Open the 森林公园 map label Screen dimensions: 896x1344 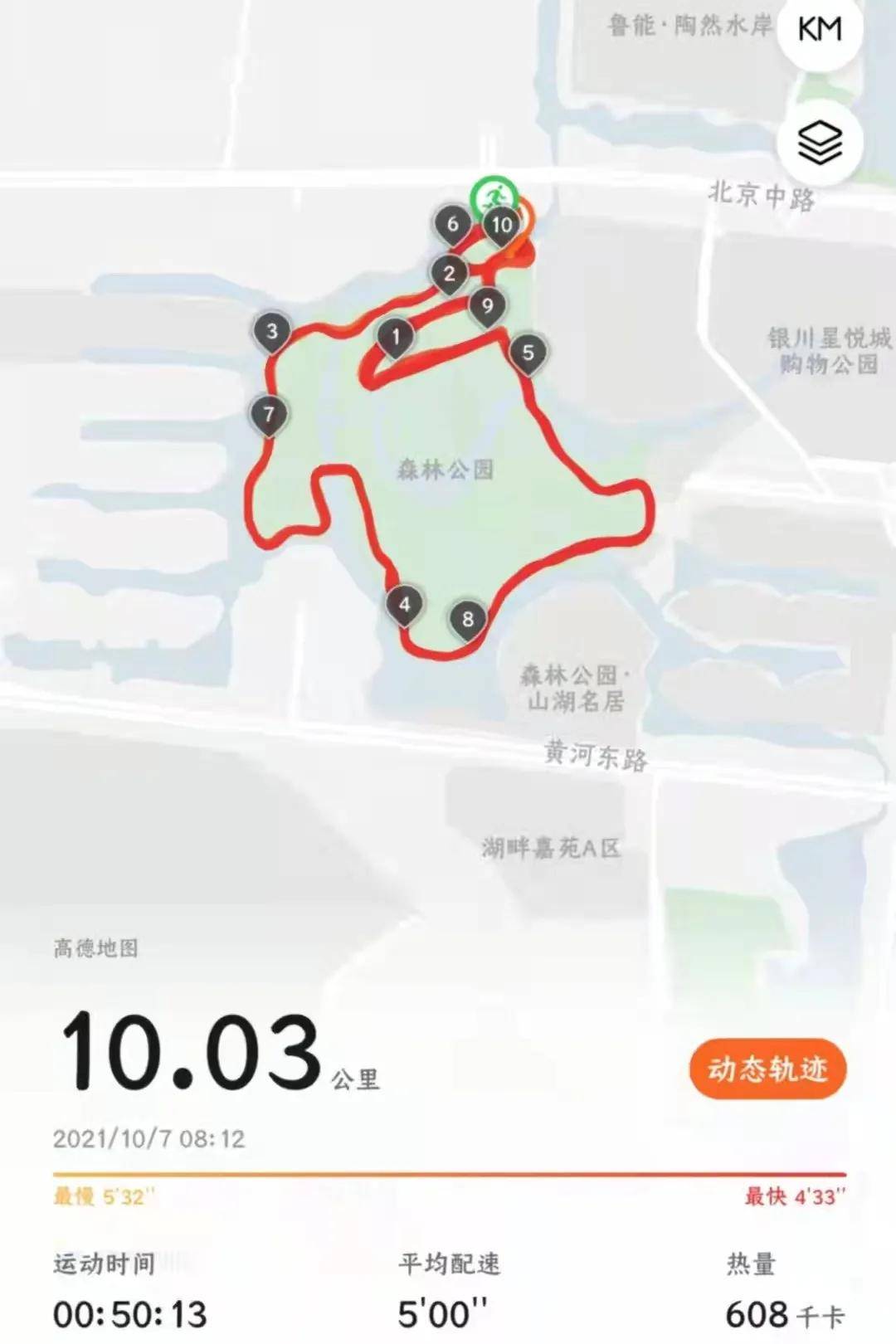[446, 467]
